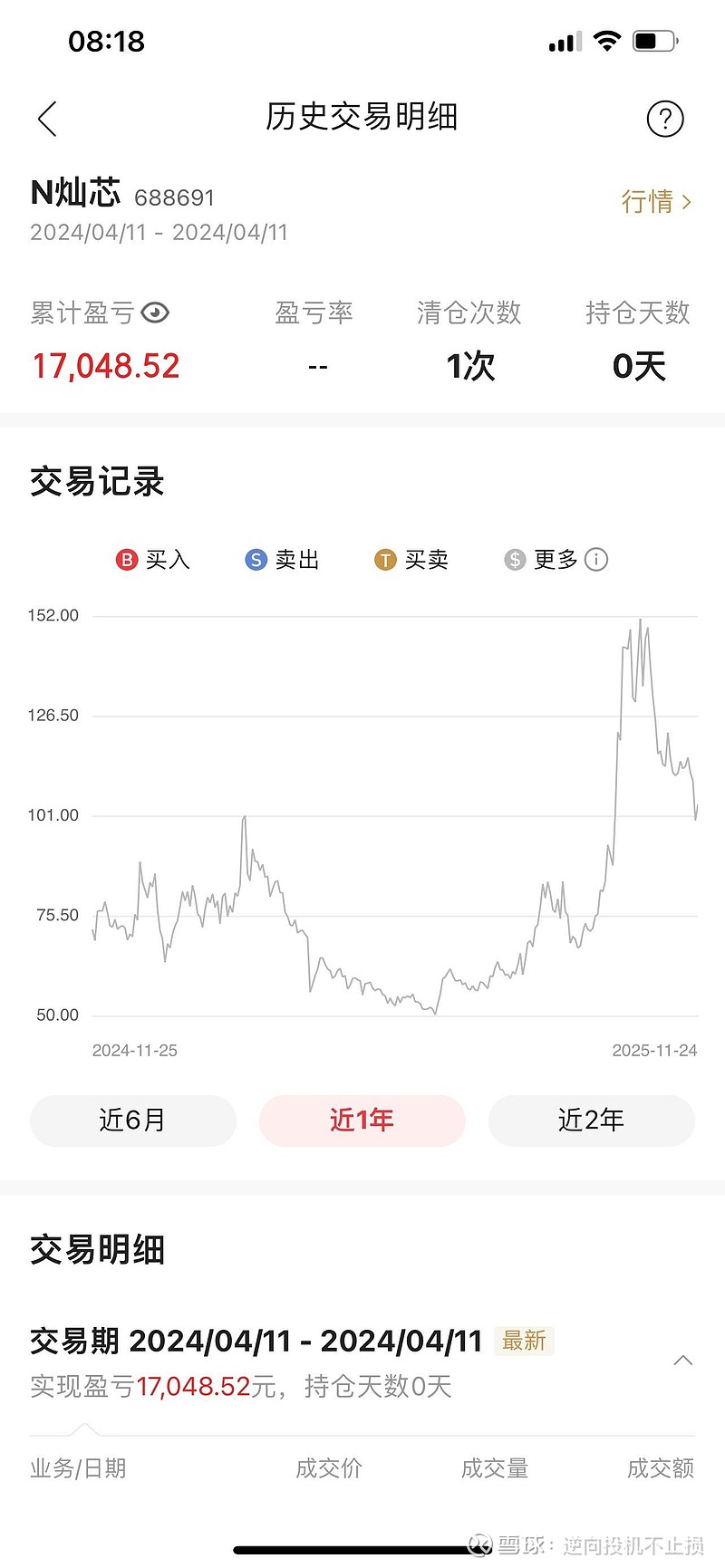Screen dimensions: 725x1568
Task: Open the 更多 dollar dropdown
Action: [514, 560]
